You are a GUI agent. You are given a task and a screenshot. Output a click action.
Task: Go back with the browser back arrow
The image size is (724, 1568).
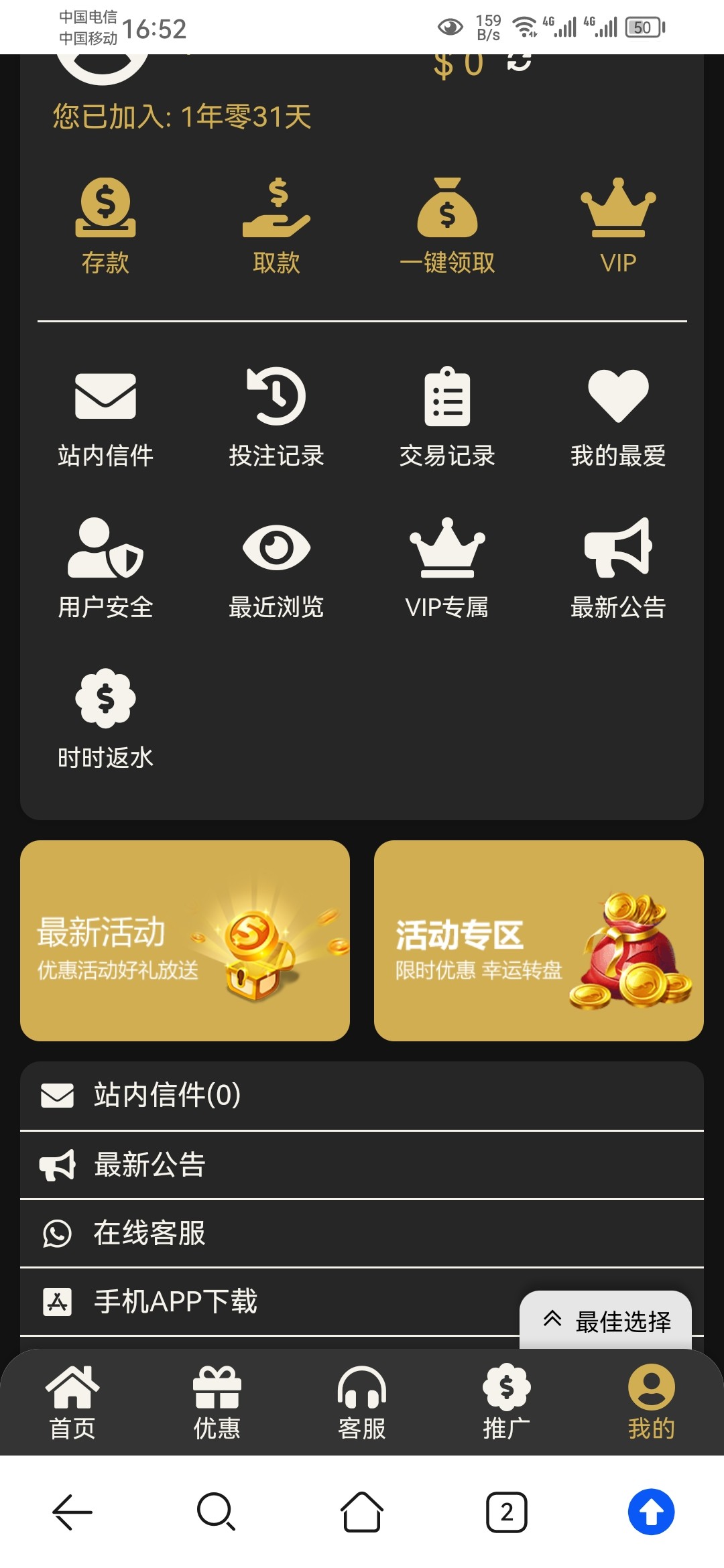point(72,1512)
